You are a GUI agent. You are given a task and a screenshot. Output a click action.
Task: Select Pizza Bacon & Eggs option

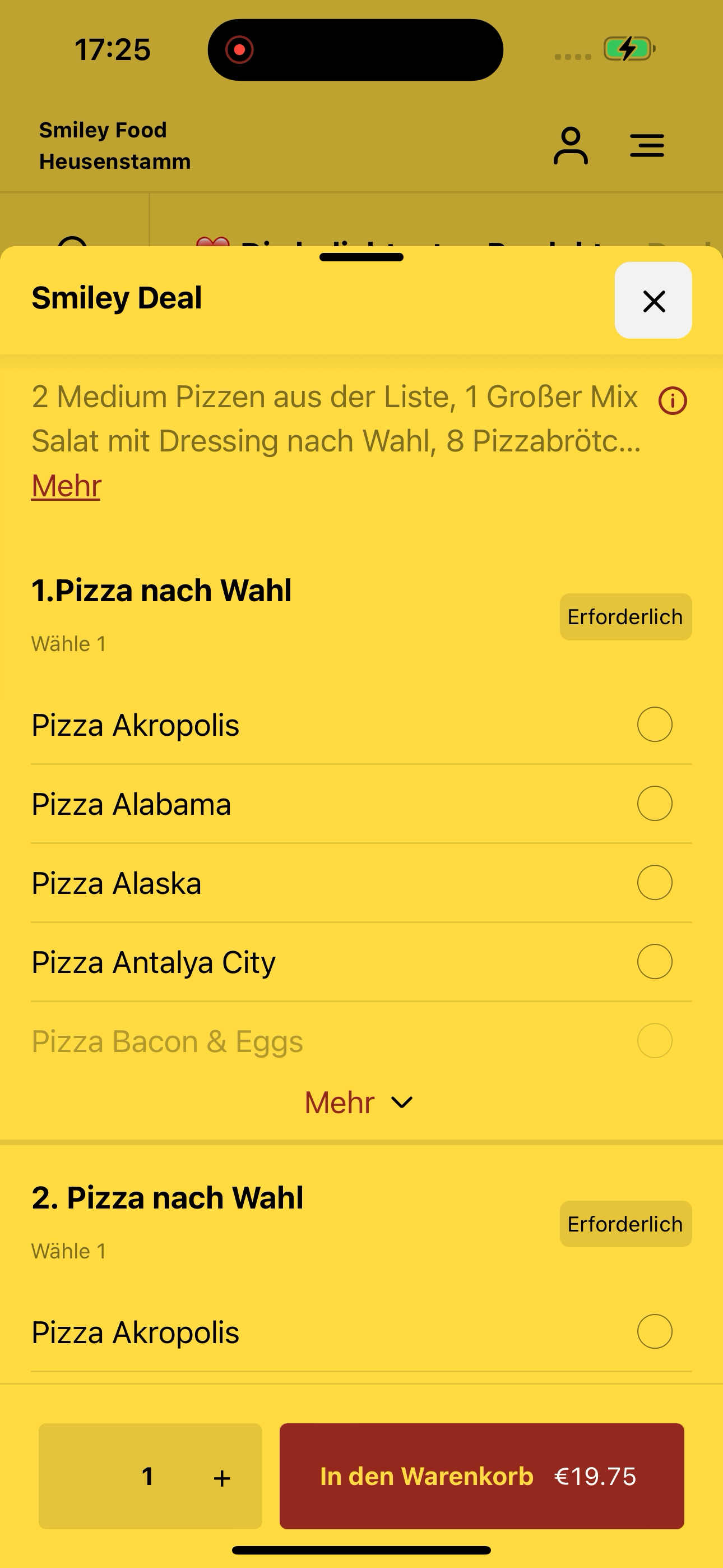click(361, 1041)
